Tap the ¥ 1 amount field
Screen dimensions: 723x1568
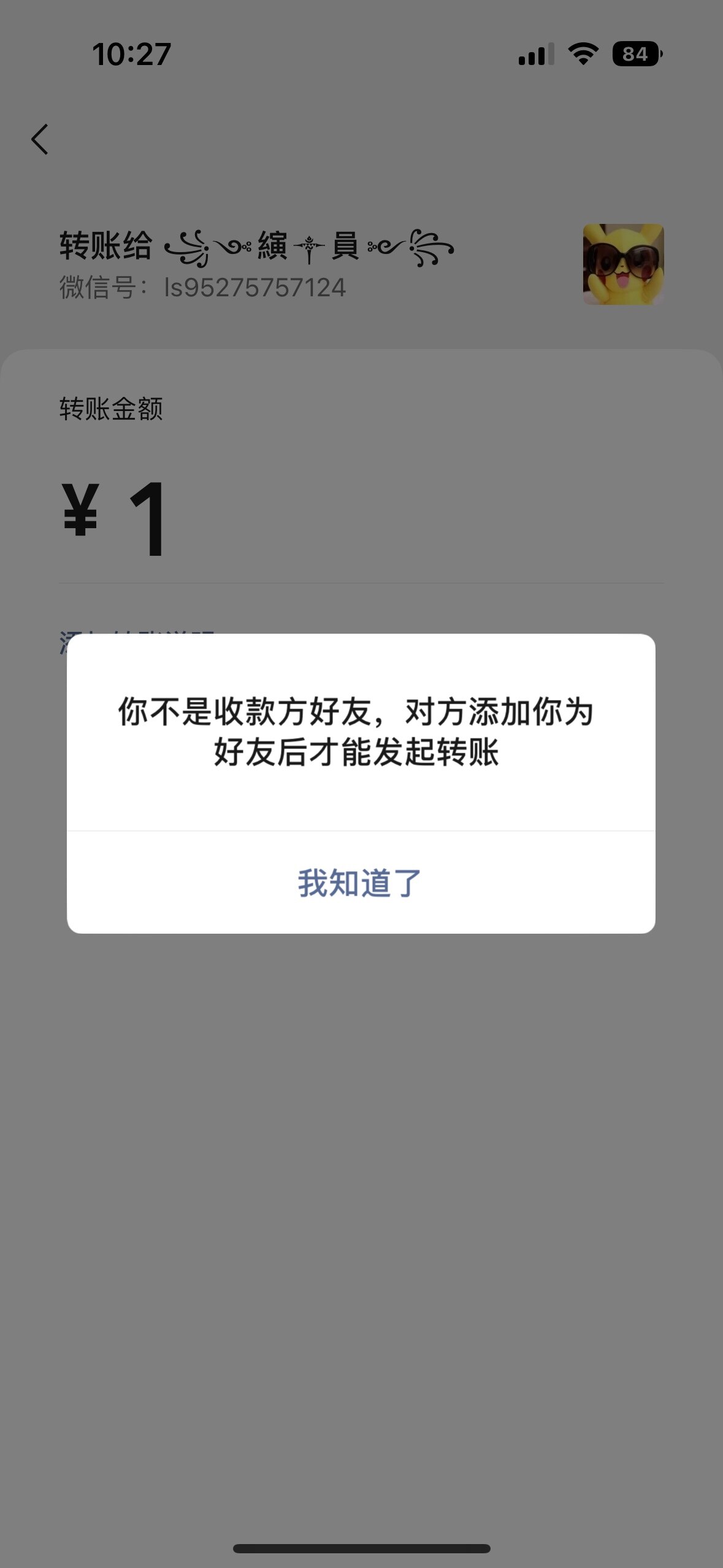[361, 519]
